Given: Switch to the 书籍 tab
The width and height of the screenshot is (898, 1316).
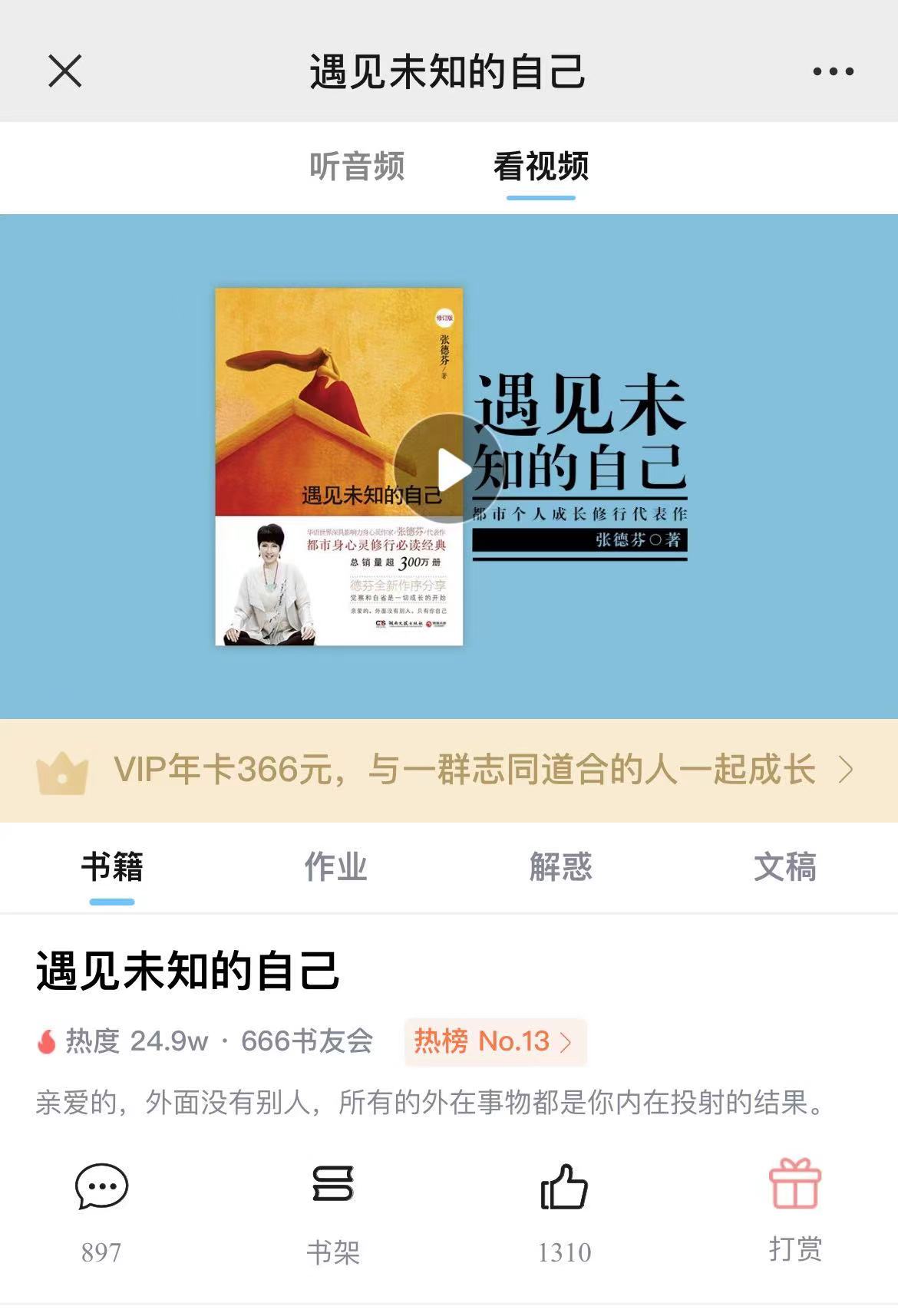Looking at the screenshot, I should pyautogui.click(x=112, y=868).
